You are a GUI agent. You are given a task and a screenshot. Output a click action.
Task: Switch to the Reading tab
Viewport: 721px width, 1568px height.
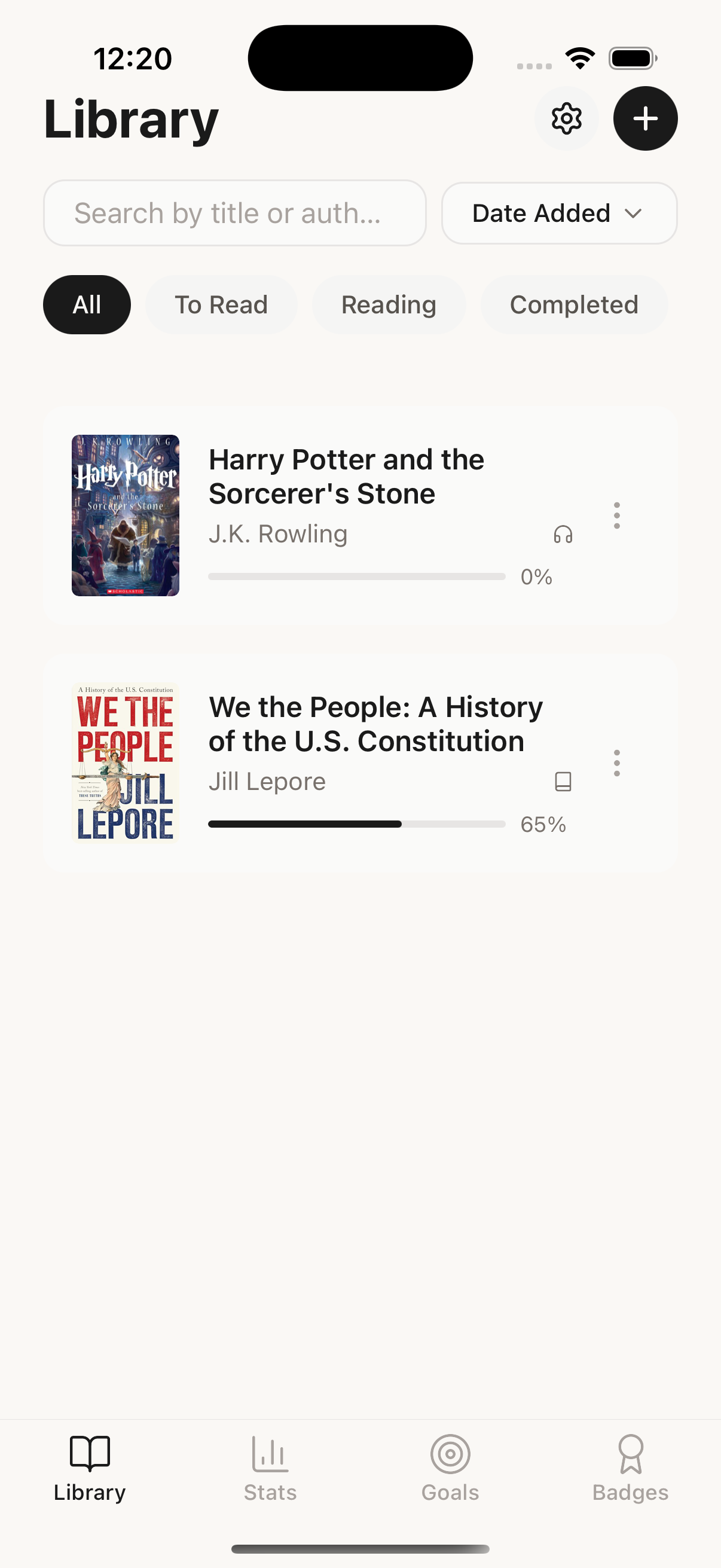tap(388, 304)
